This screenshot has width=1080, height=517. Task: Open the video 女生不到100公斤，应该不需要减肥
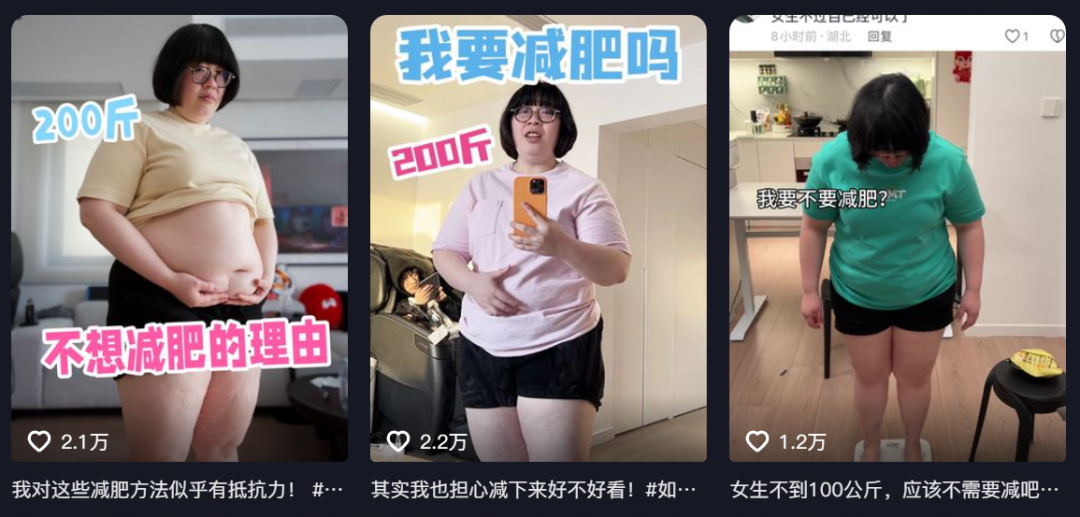pos(897,240)
